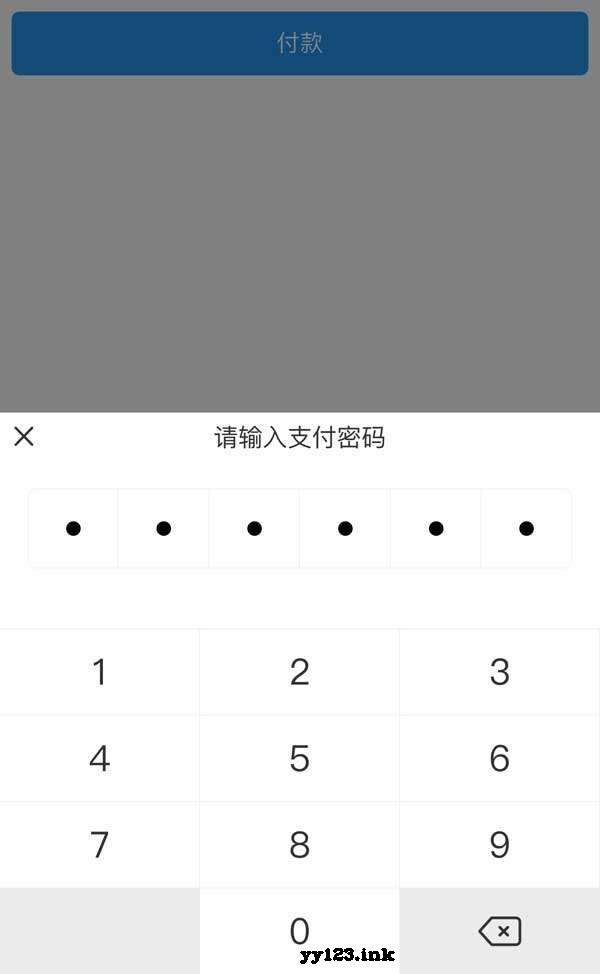The height and width of the screenshot is (974, 600).
Task: Tap the 0 key
Action: pyautogui.click(x=299, y=931)
